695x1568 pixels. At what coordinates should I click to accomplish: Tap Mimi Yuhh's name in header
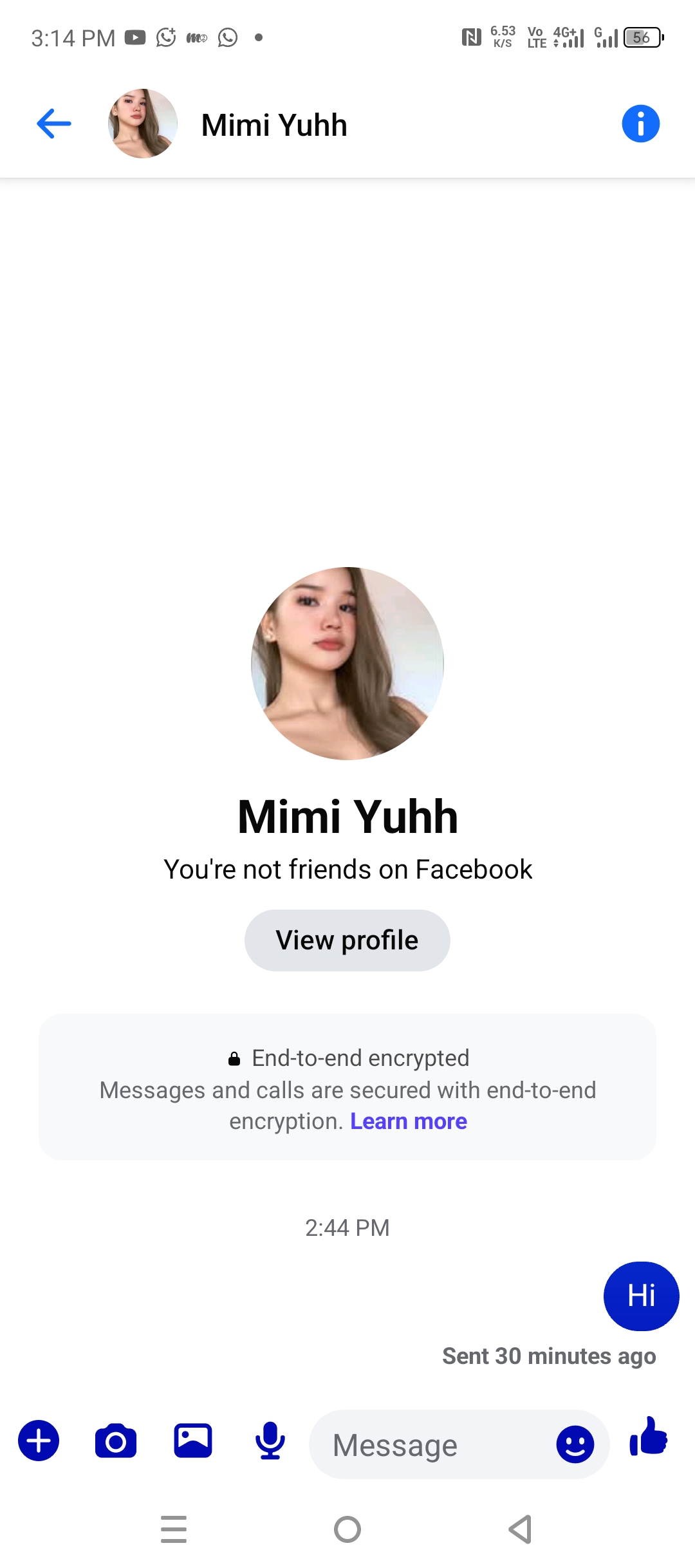pos(274,125)
